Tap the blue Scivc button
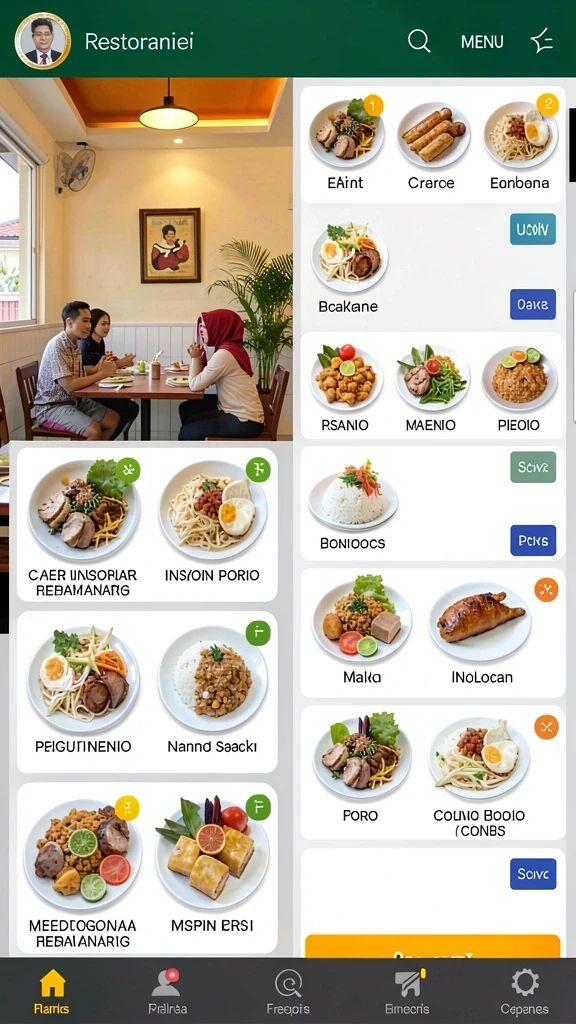 [x=532, y=874]
